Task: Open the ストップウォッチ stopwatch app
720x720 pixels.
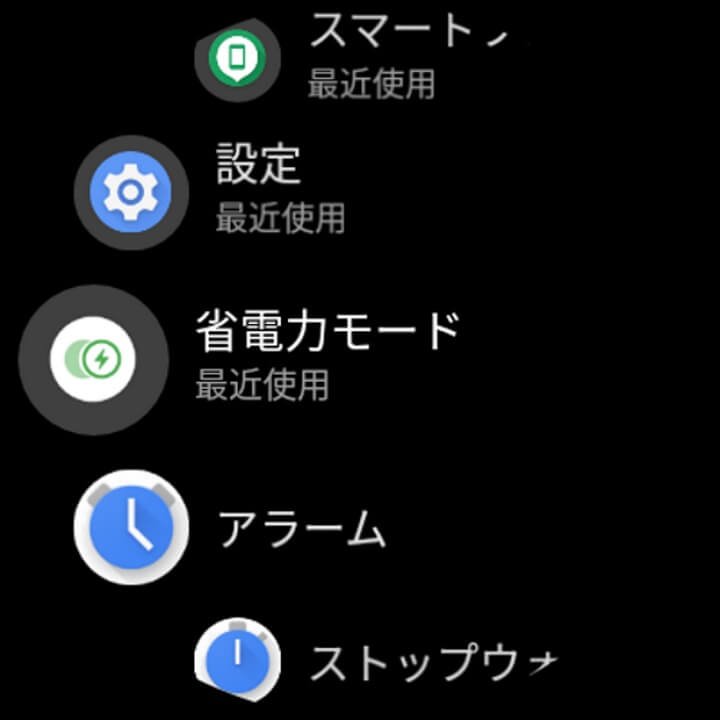Action: pos(237,659)
